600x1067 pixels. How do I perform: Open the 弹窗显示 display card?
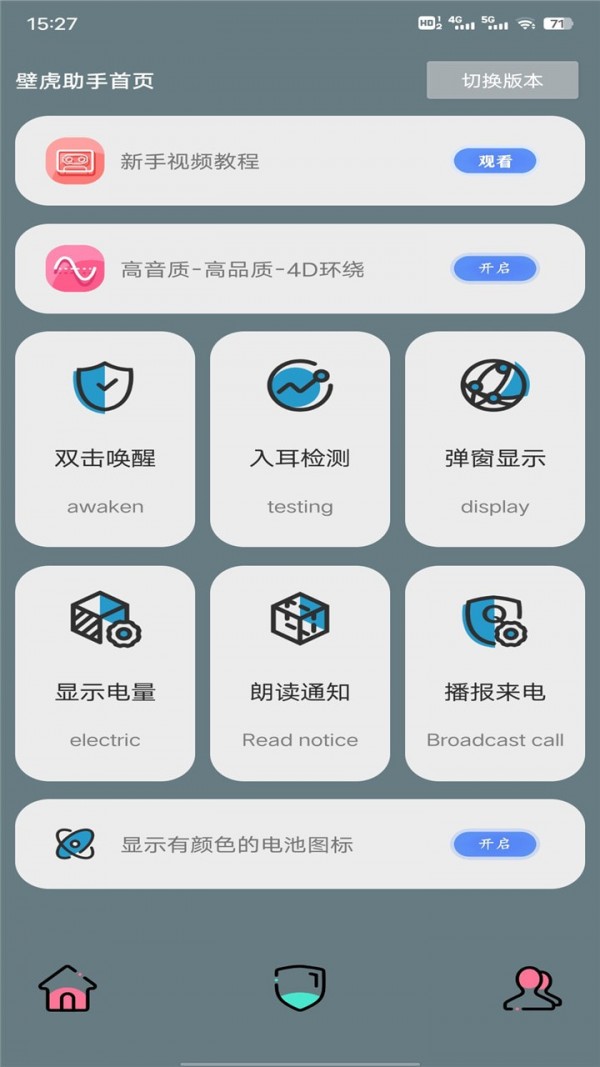(x=495, y=439)
